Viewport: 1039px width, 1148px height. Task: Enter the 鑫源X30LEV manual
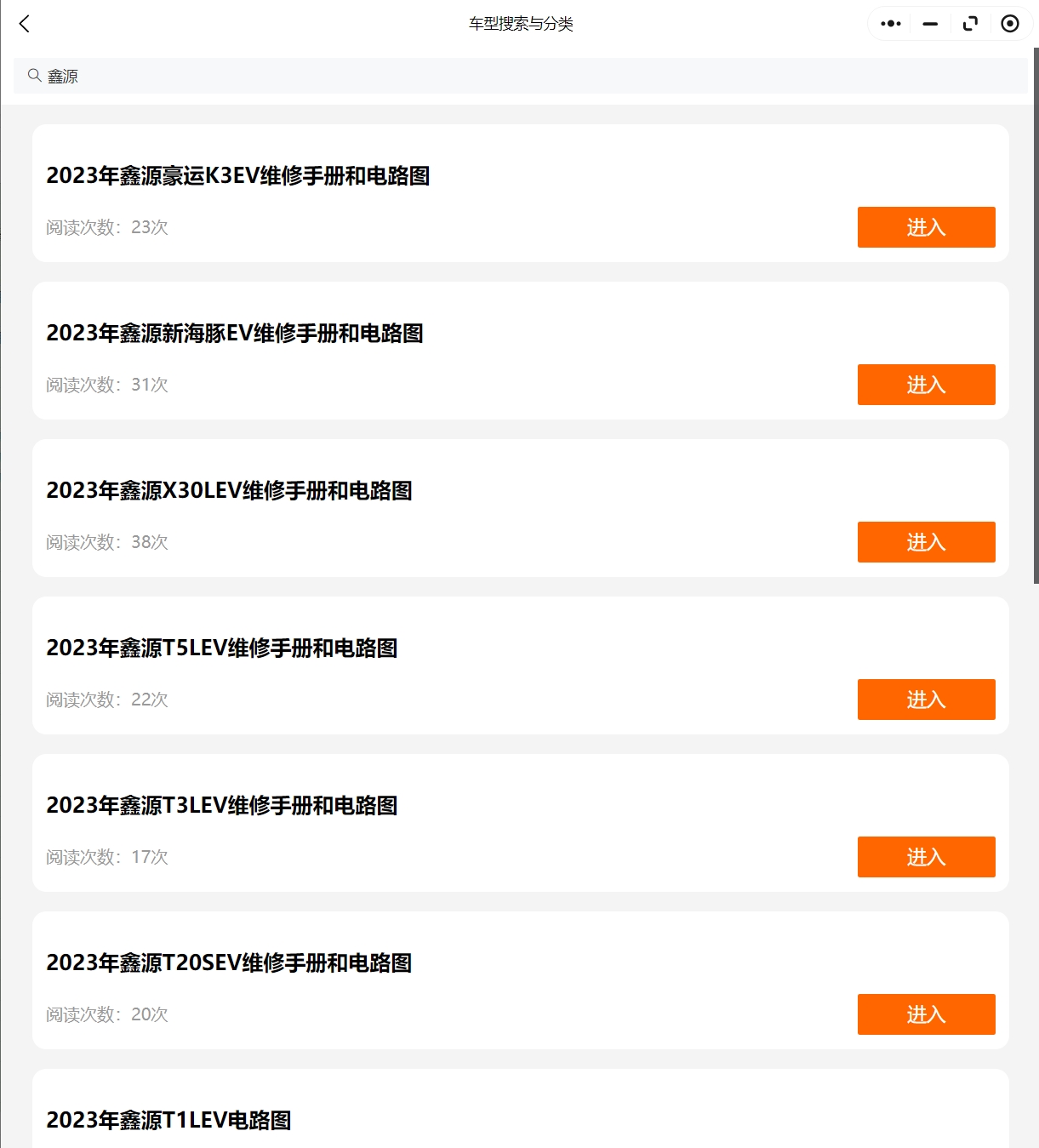pyautogui.click(x=926, y=542)
